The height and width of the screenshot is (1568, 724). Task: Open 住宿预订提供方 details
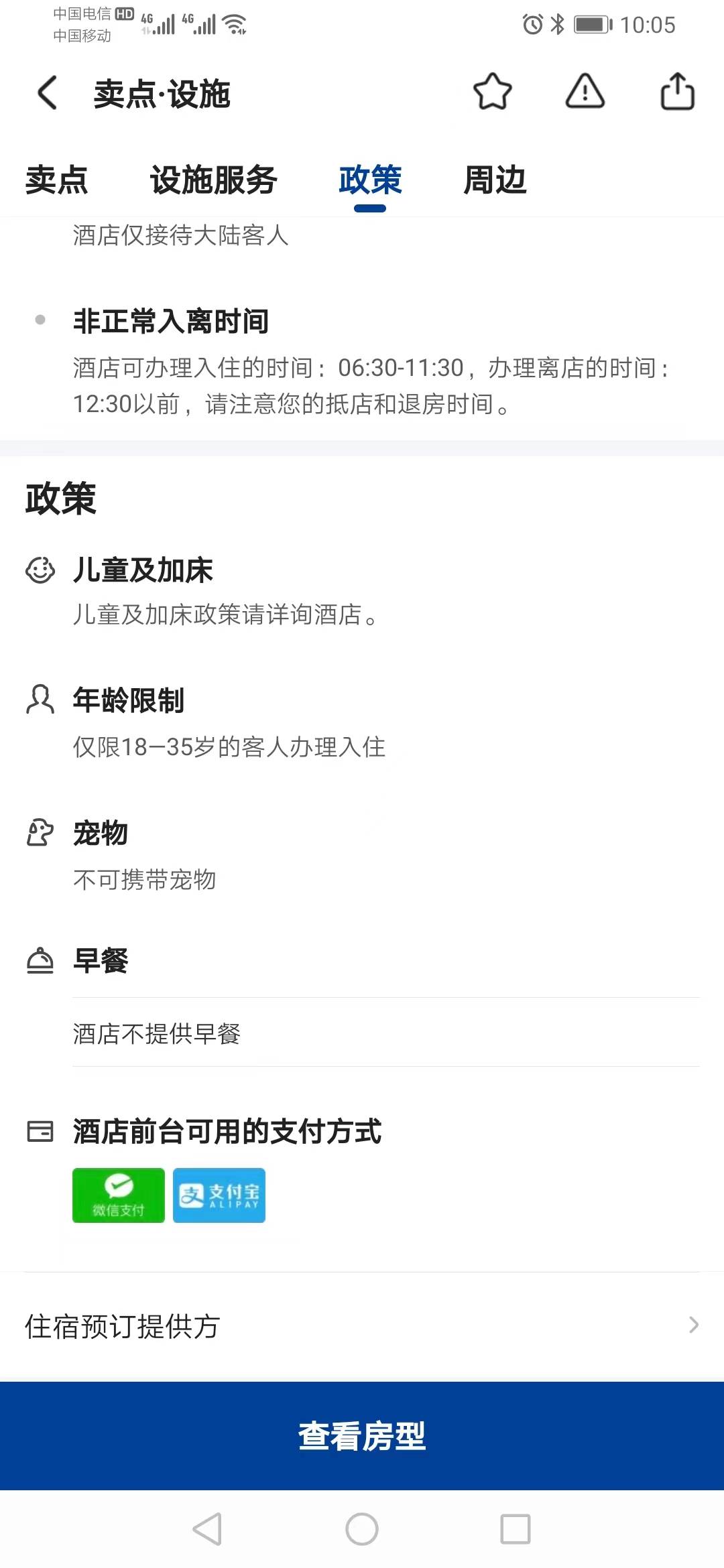(362, 1326)
